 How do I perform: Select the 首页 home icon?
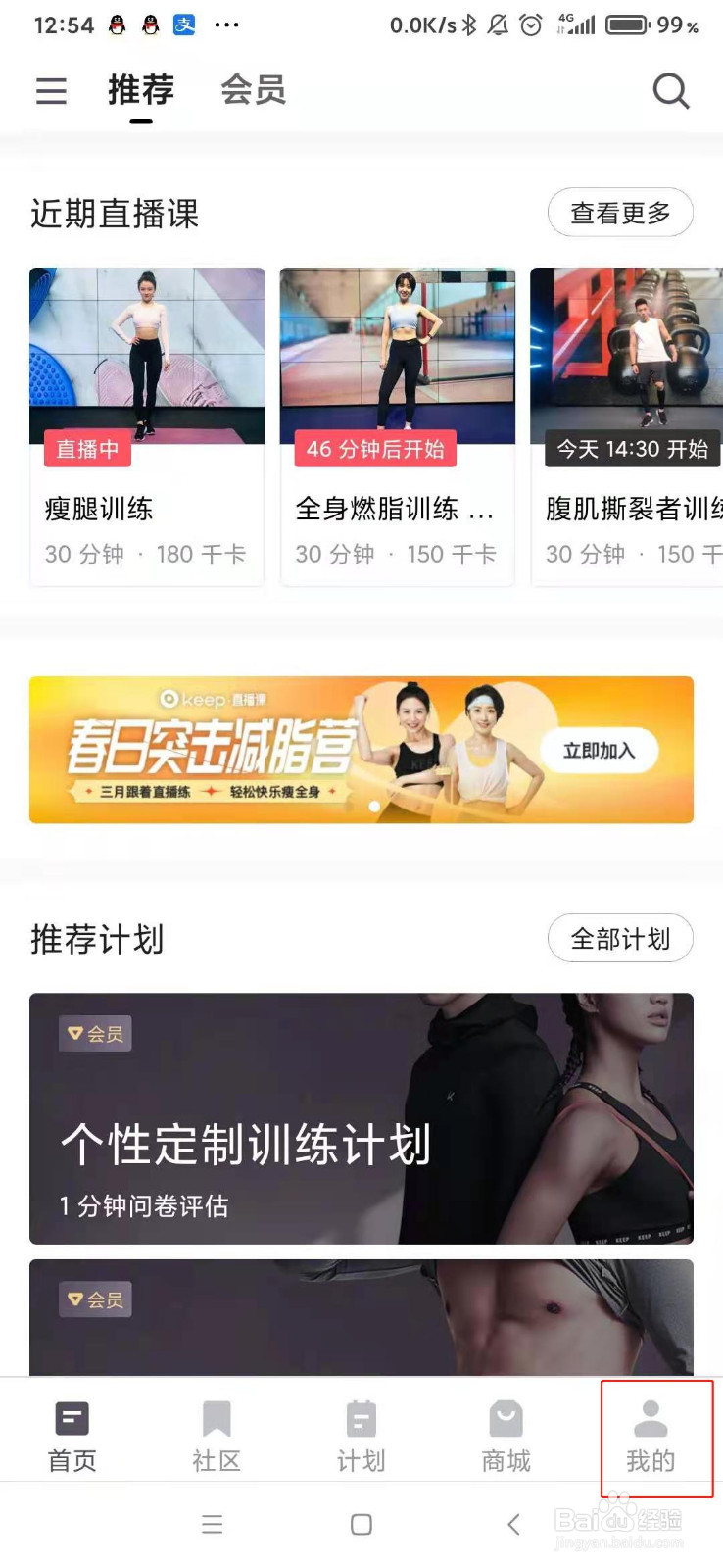(72, 1431)
